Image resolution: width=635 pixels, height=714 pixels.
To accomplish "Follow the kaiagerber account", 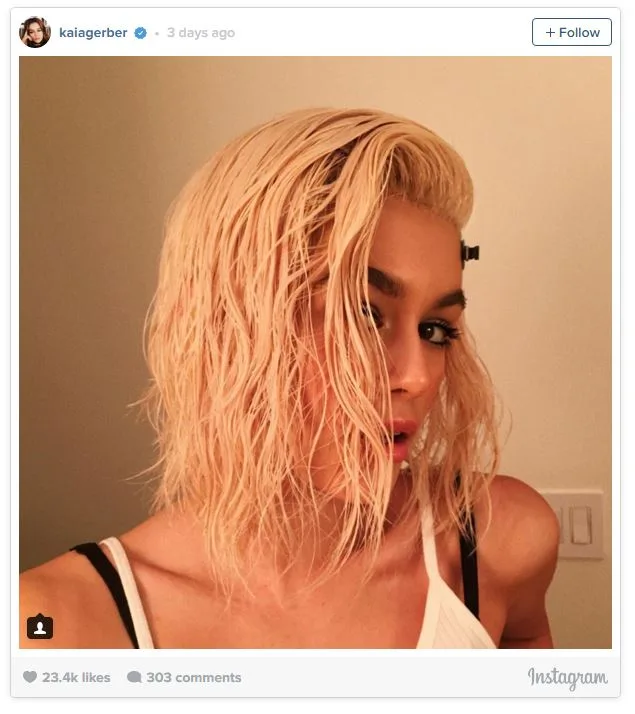I will pos(571,32).
